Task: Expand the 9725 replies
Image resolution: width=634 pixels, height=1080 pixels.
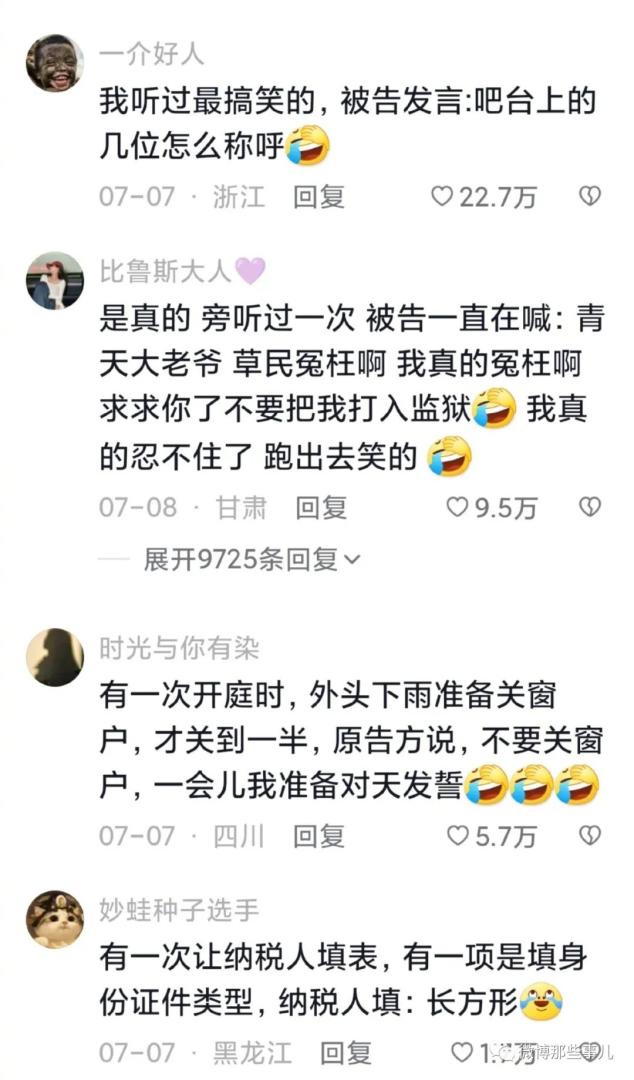Action: (251, 560)
